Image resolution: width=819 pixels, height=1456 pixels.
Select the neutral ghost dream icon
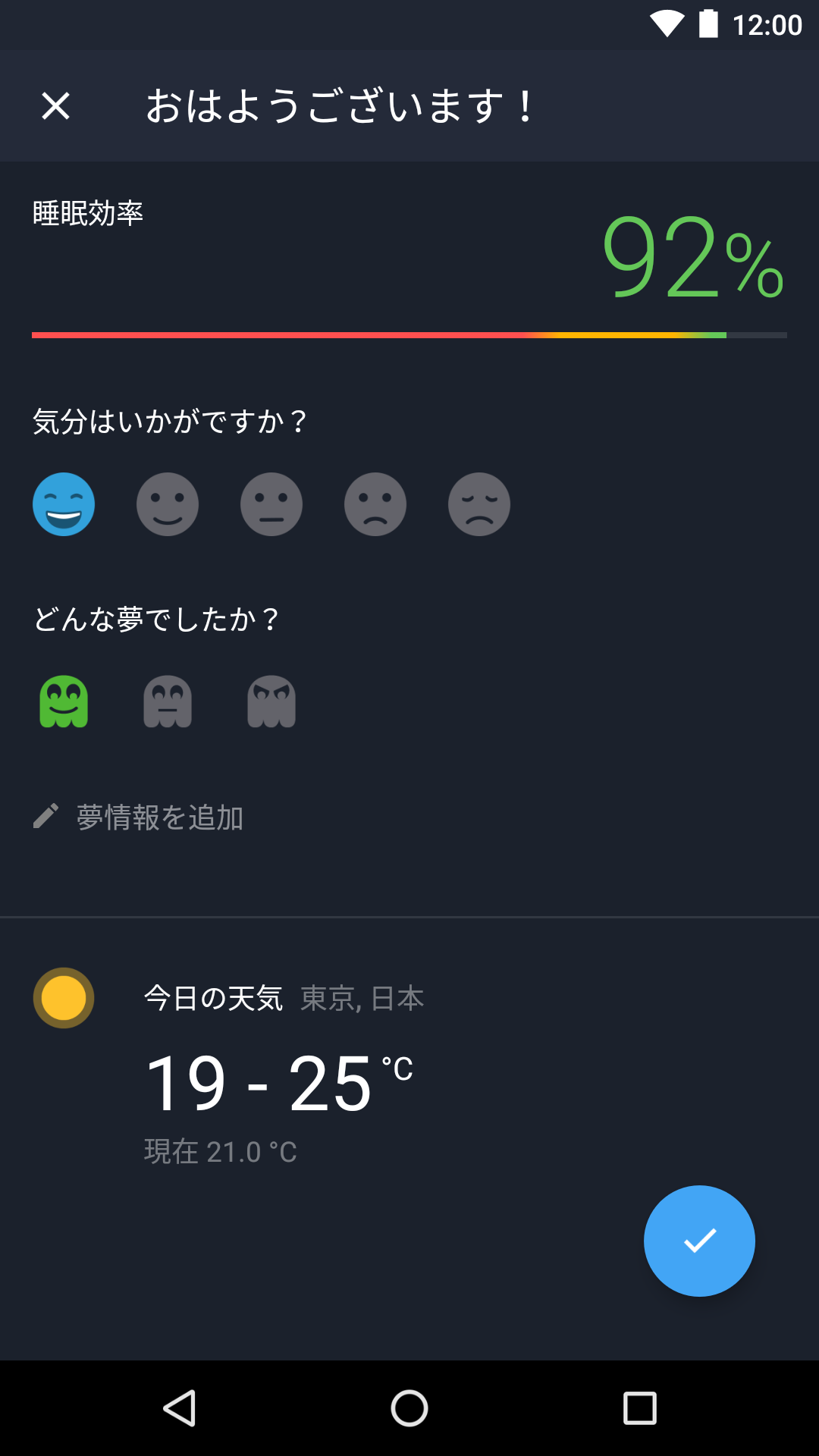pyautogui.click(x=168, y=701)
